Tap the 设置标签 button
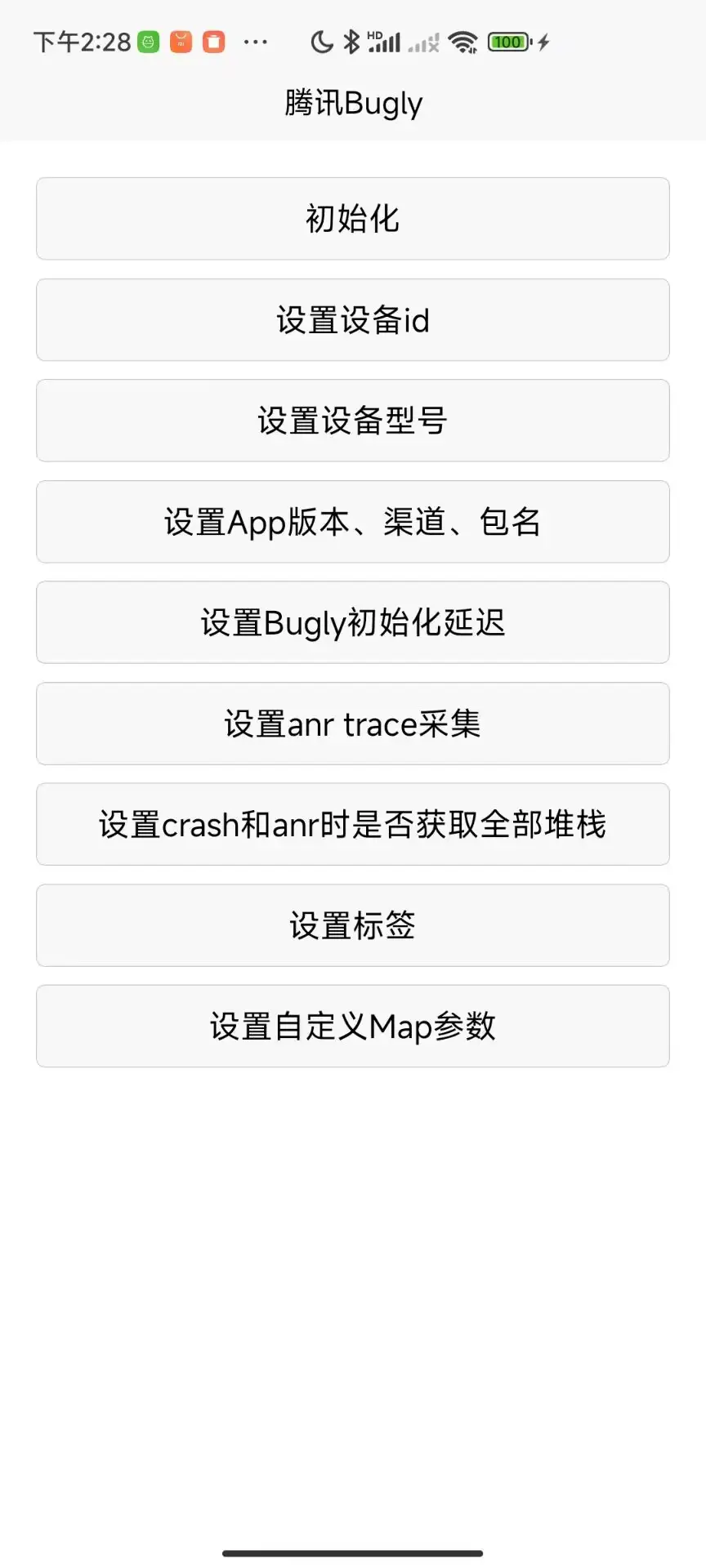 click(x=353, y=925)
